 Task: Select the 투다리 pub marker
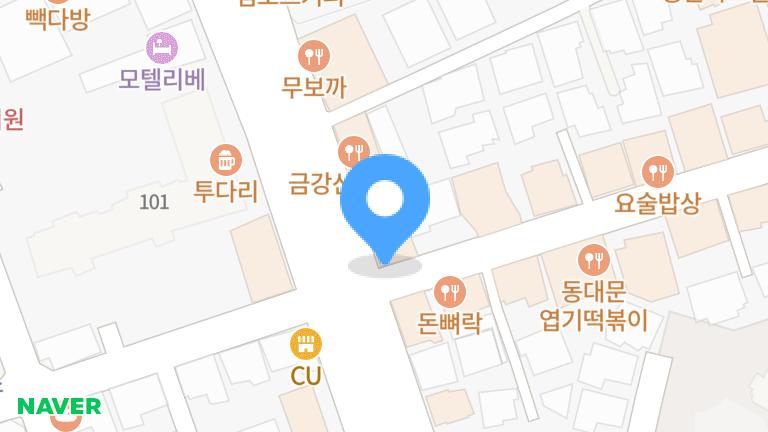tap(226, 159)
